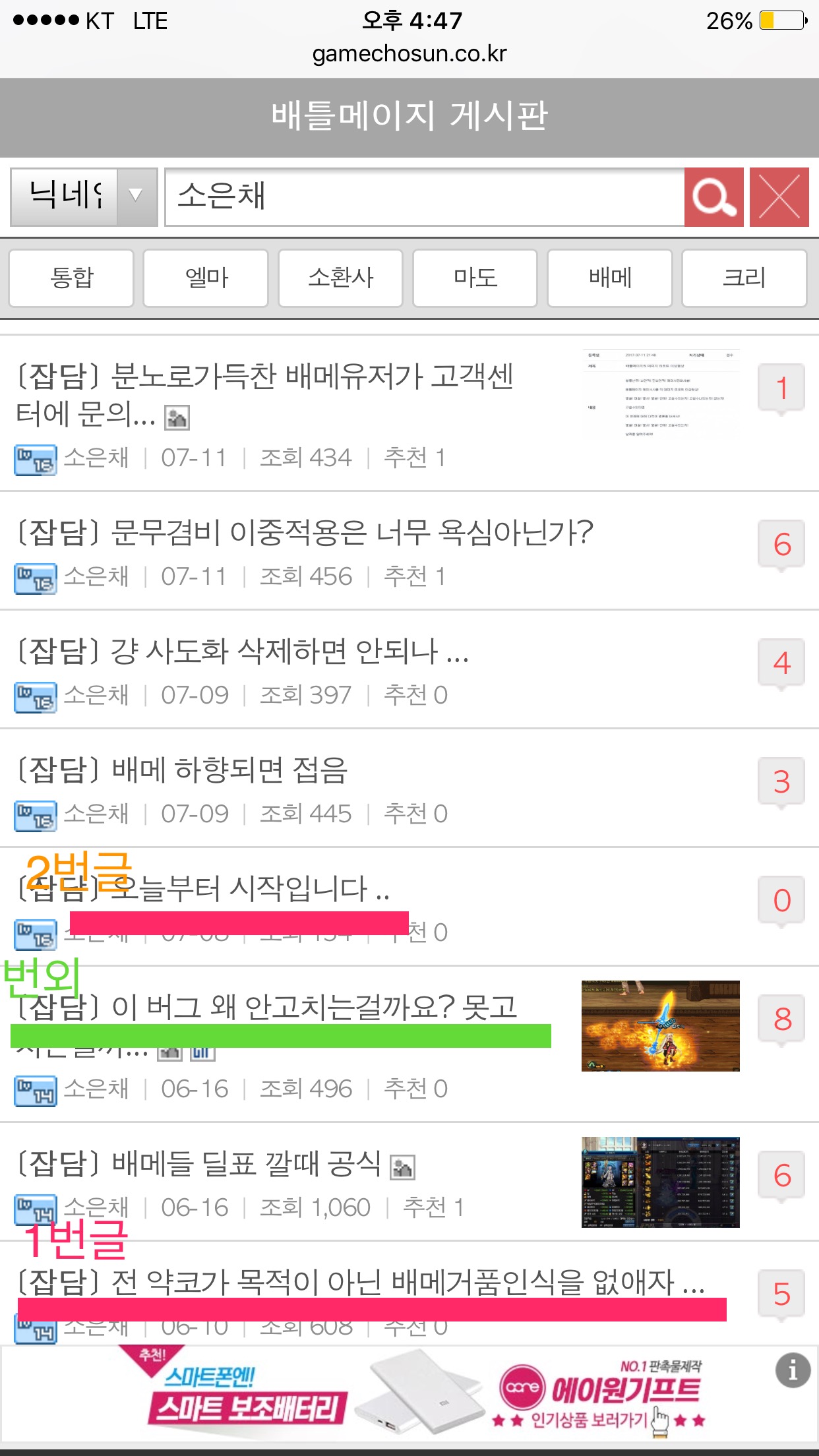819x1456 pixels.
Task: Open the 닉네임 search-type dropdown
Action: pos(84,197)
